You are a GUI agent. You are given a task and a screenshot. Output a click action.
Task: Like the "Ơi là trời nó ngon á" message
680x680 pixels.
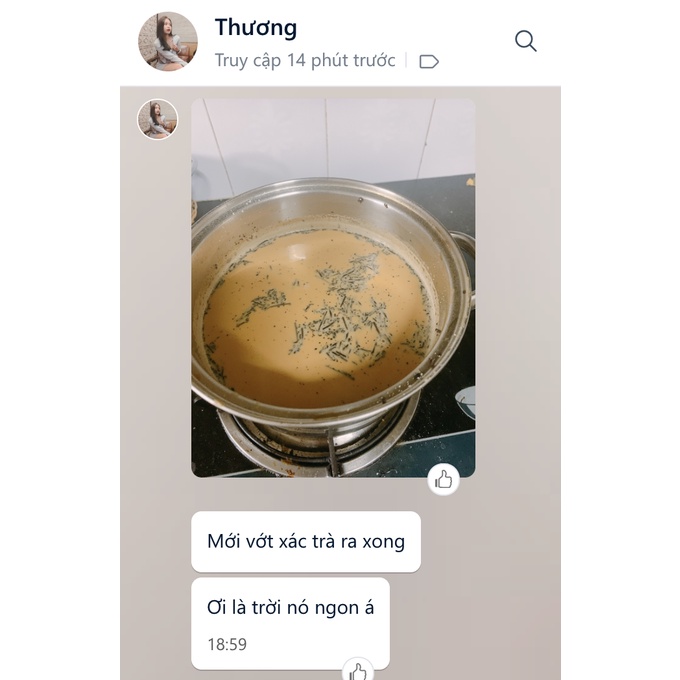coord(358,670)
